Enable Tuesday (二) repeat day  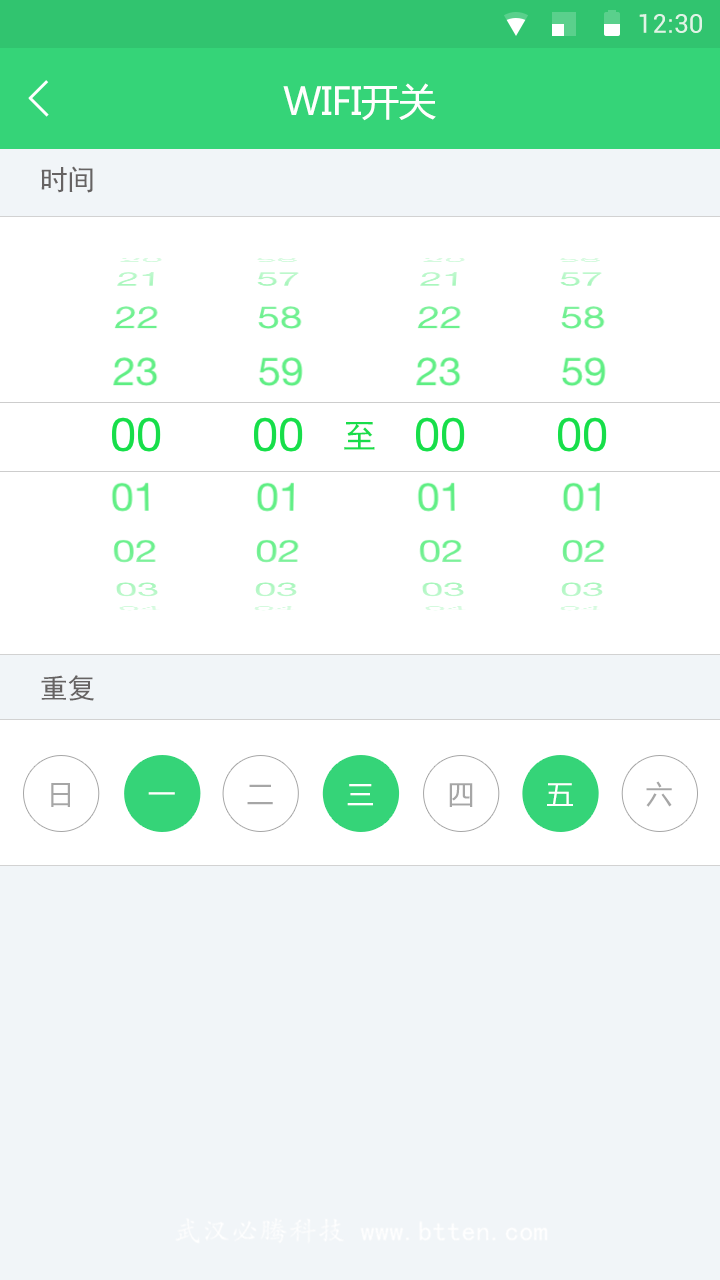click(261, 794)
